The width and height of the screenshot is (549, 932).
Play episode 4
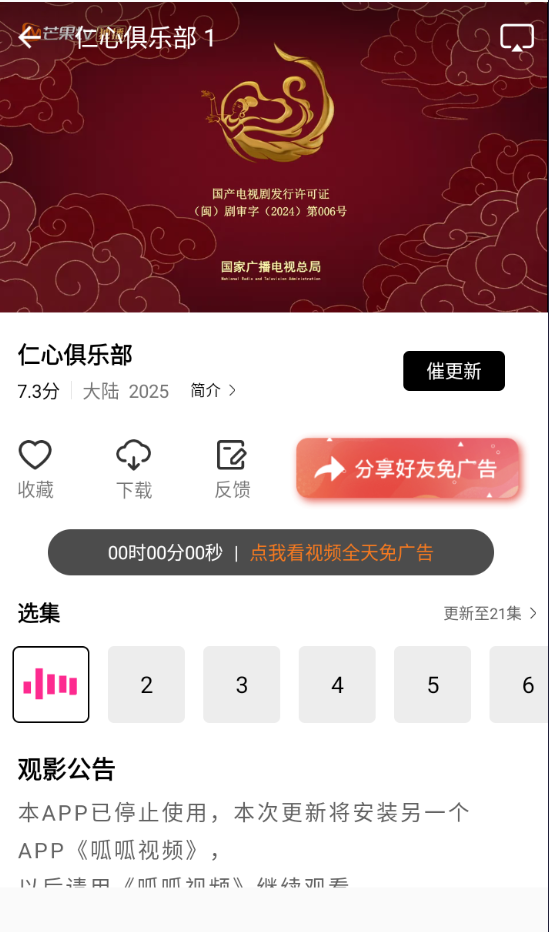337,685
